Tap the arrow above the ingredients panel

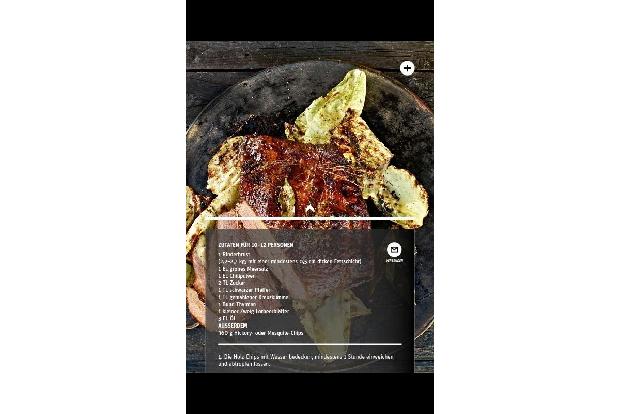tap(310, 209)
